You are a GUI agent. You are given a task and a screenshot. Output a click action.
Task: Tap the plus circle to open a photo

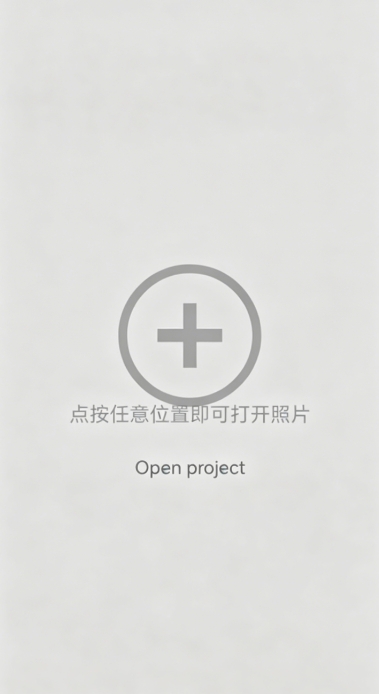(190, 335)
